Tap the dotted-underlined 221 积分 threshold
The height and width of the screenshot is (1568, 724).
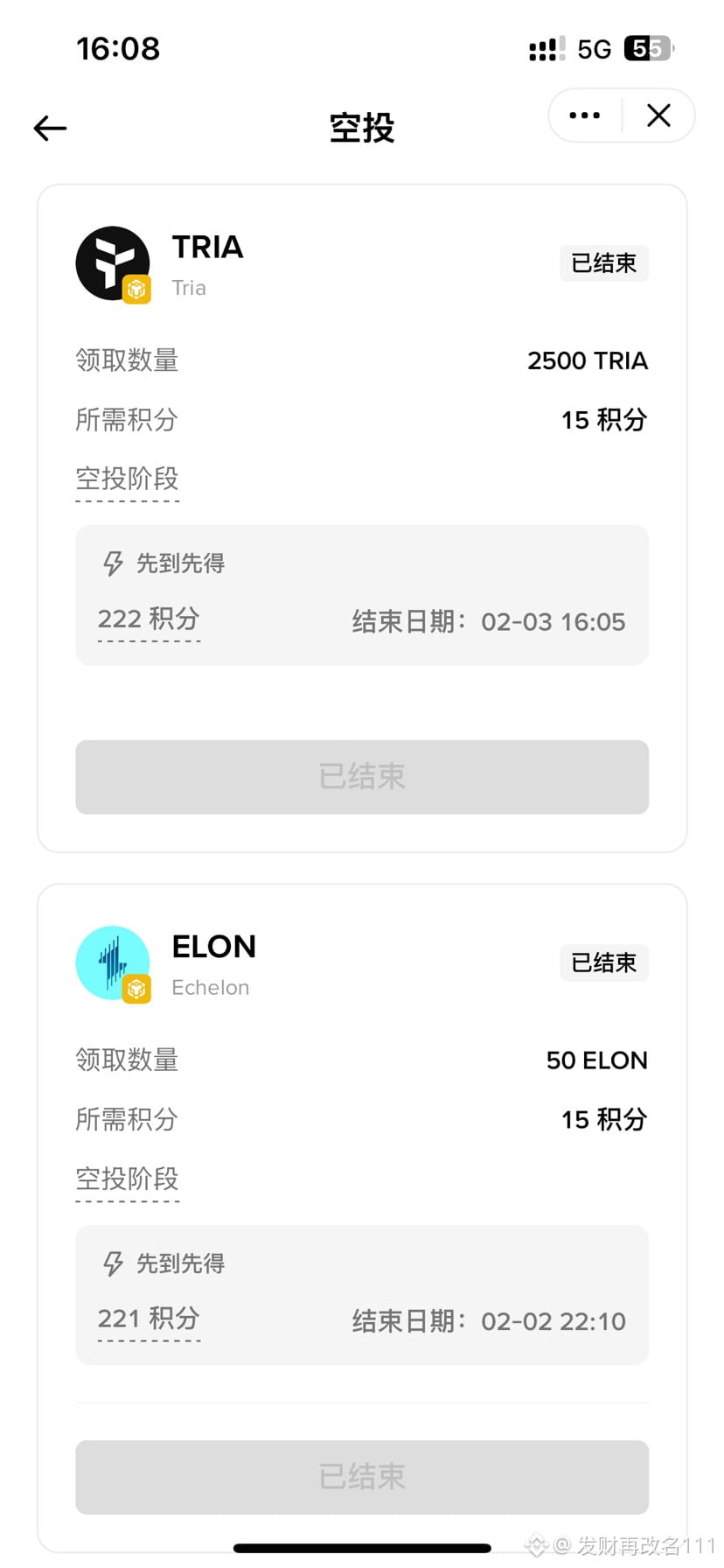(149, 1319)
